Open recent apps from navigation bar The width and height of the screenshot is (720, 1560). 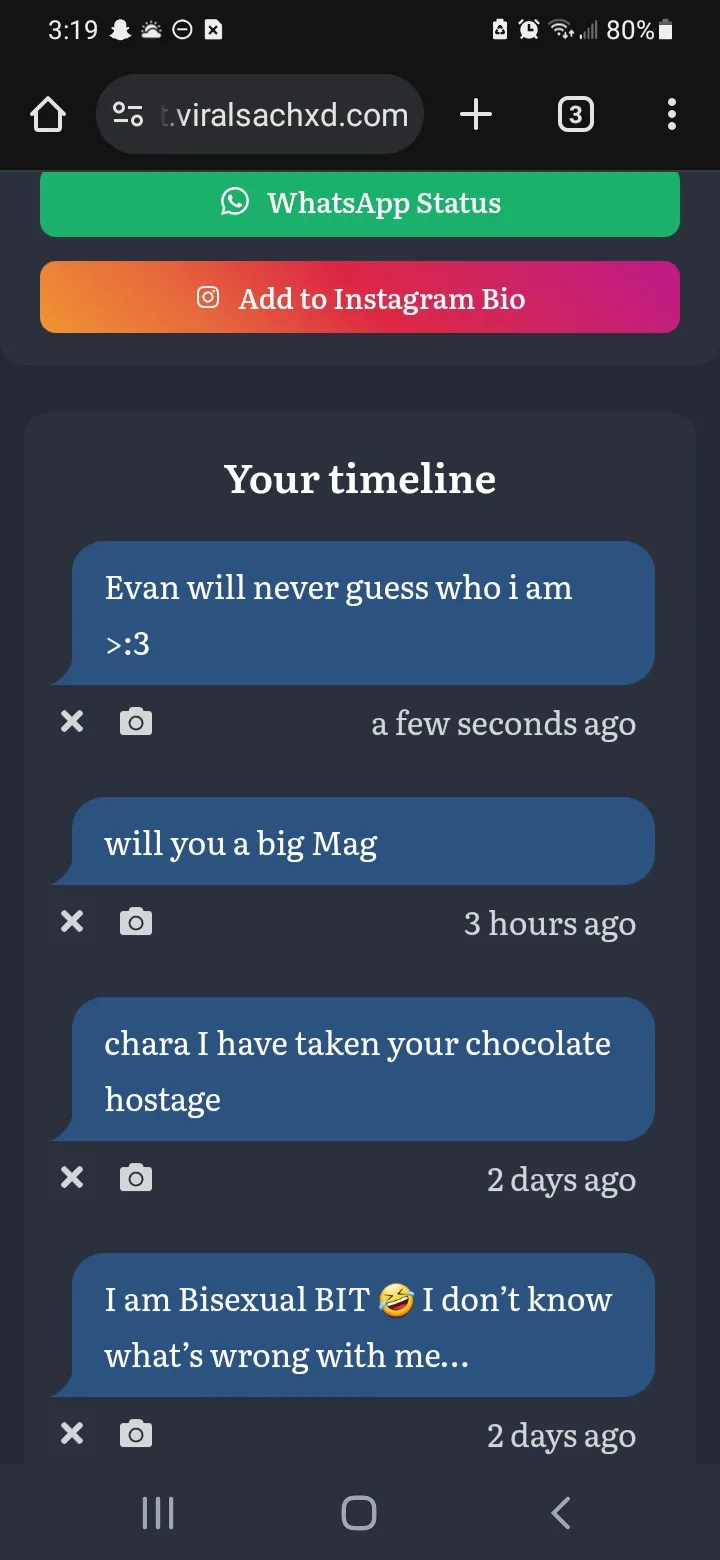pos(158,1513)
